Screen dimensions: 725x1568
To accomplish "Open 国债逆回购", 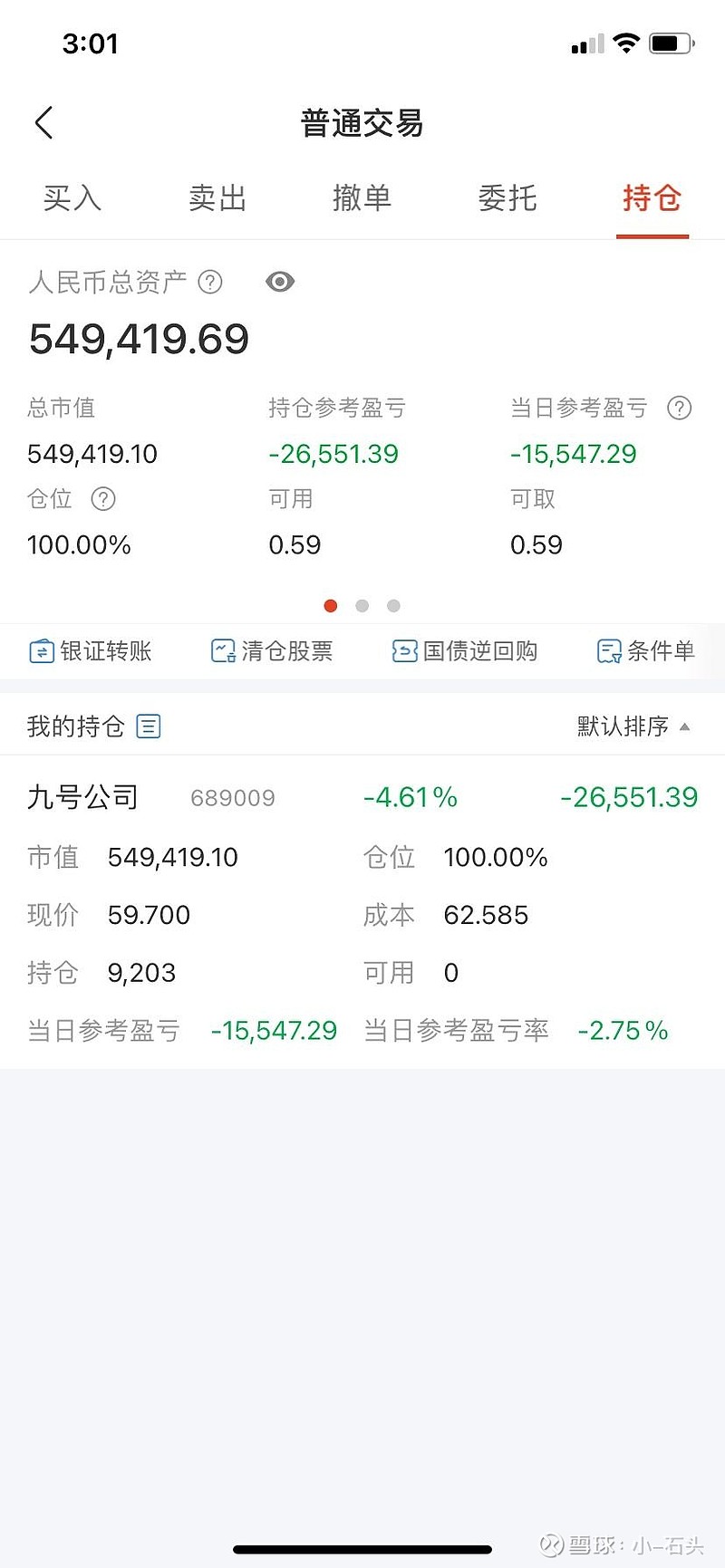I will click(x=464, y=650).
